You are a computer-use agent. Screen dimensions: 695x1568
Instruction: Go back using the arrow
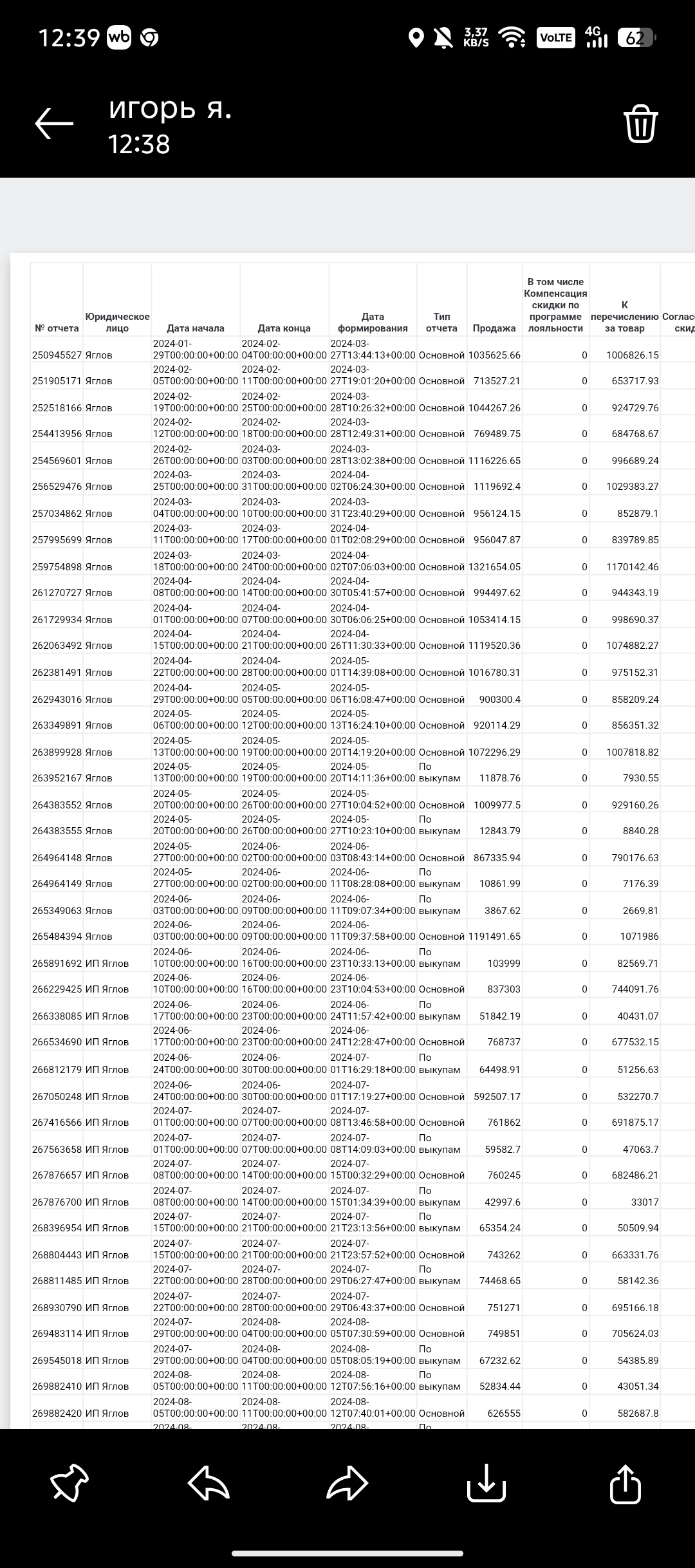pos(54,124)
